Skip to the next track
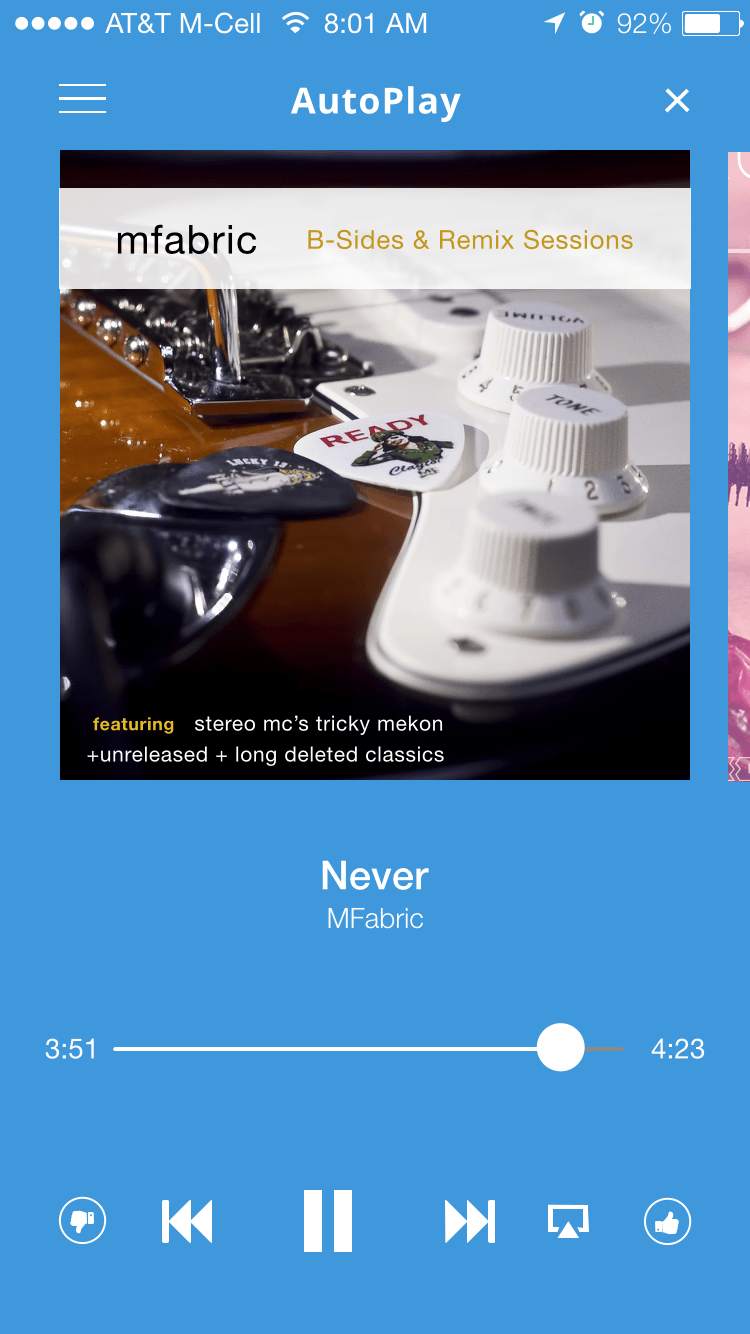750x1334 pixels. pos(469,1221)
